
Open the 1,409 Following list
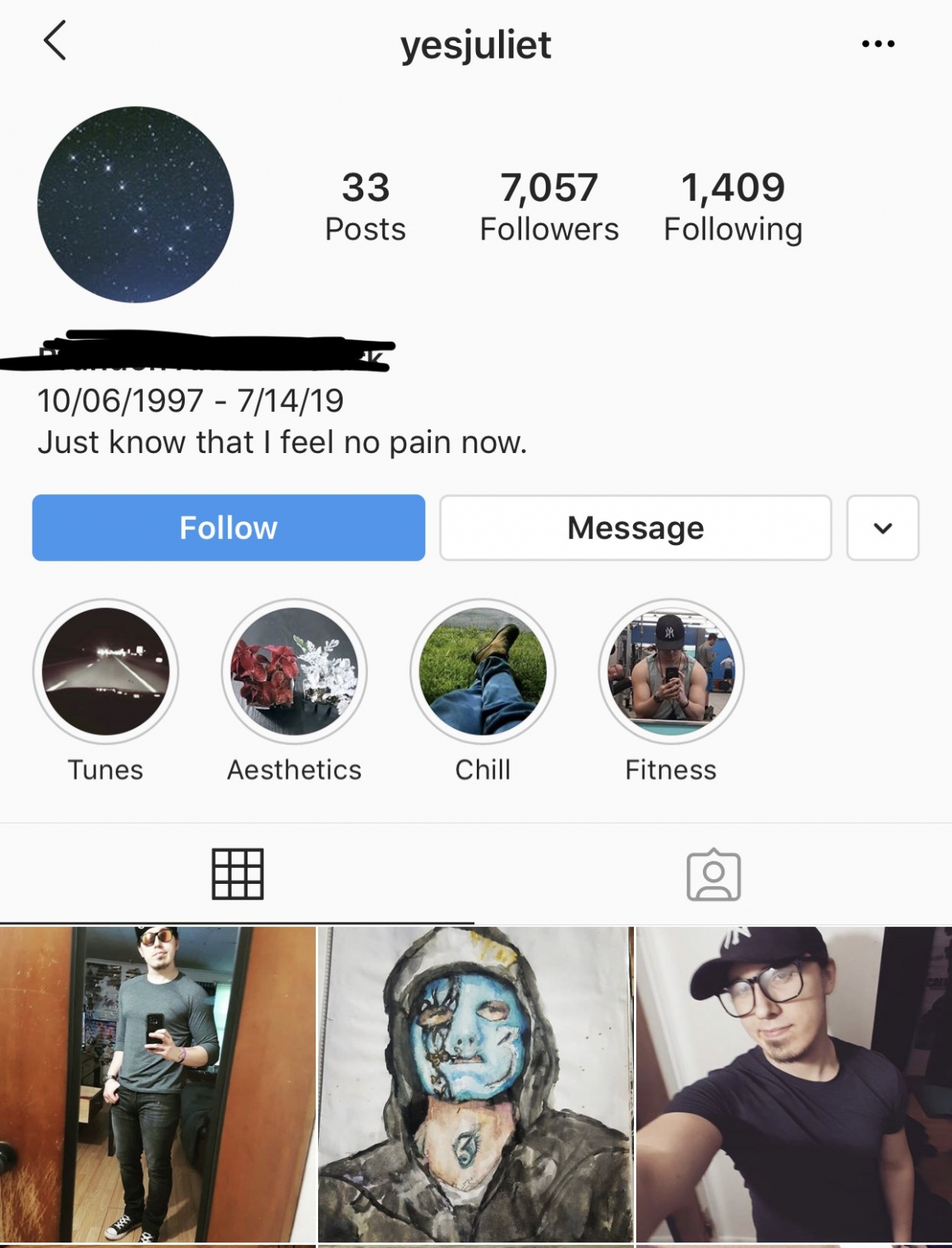[733, 206]
